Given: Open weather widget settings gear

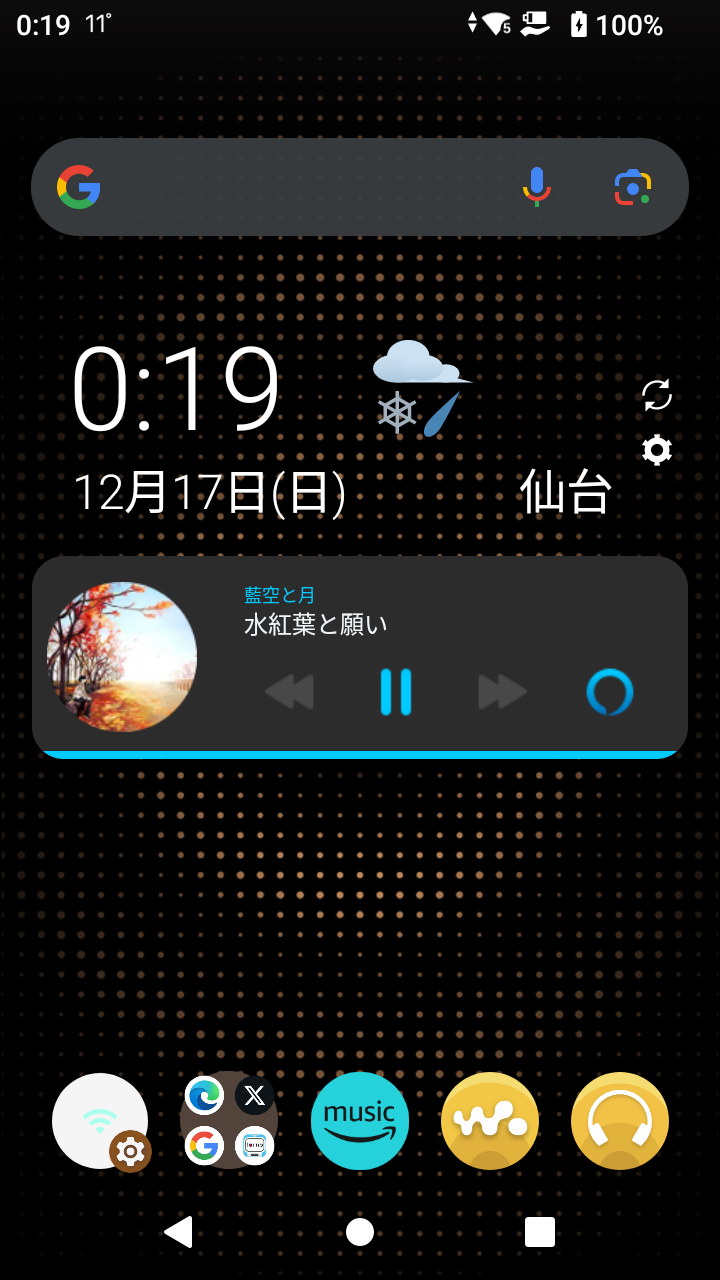Looking at the screenshot, I should [x=657, y=450].
